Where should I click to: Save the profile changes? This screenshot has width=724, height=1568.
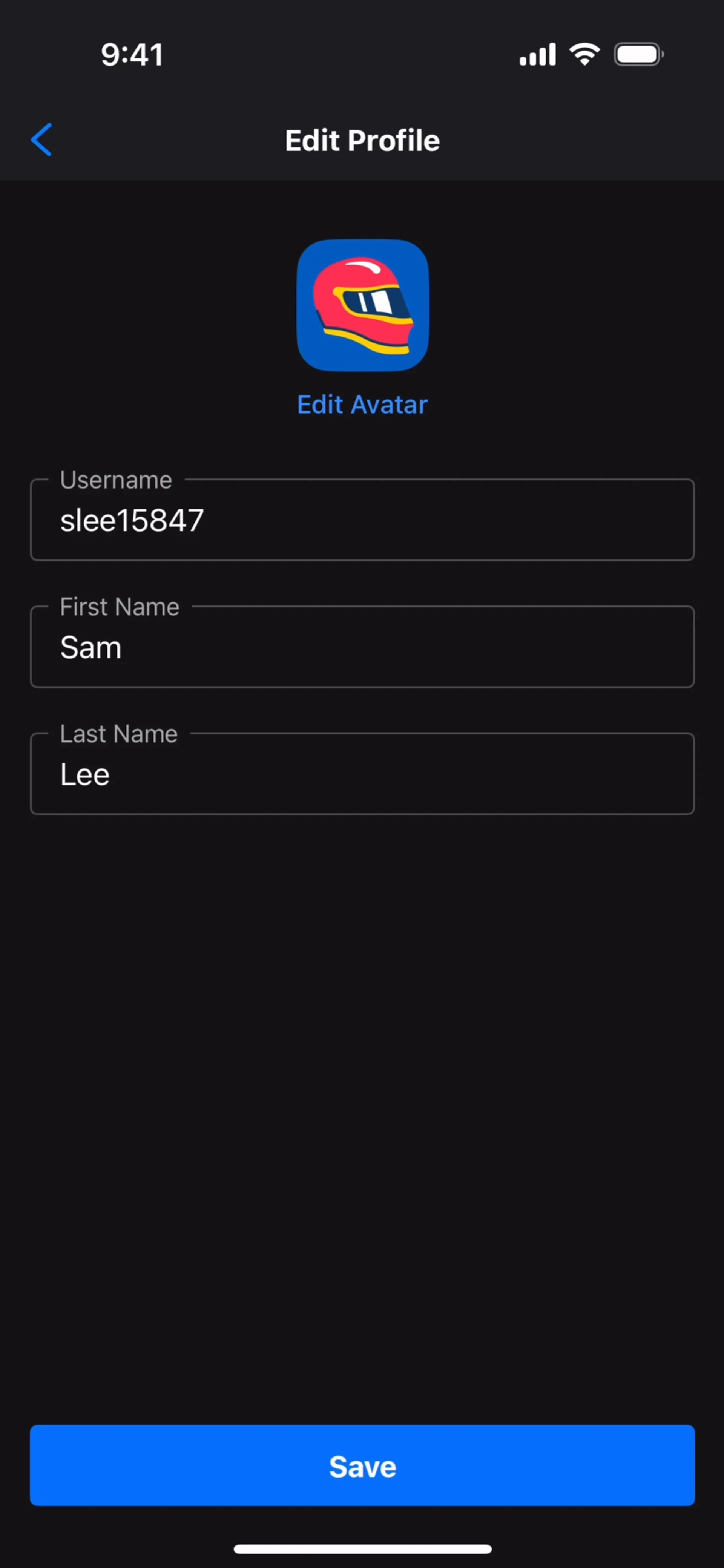coord(362,1466)
